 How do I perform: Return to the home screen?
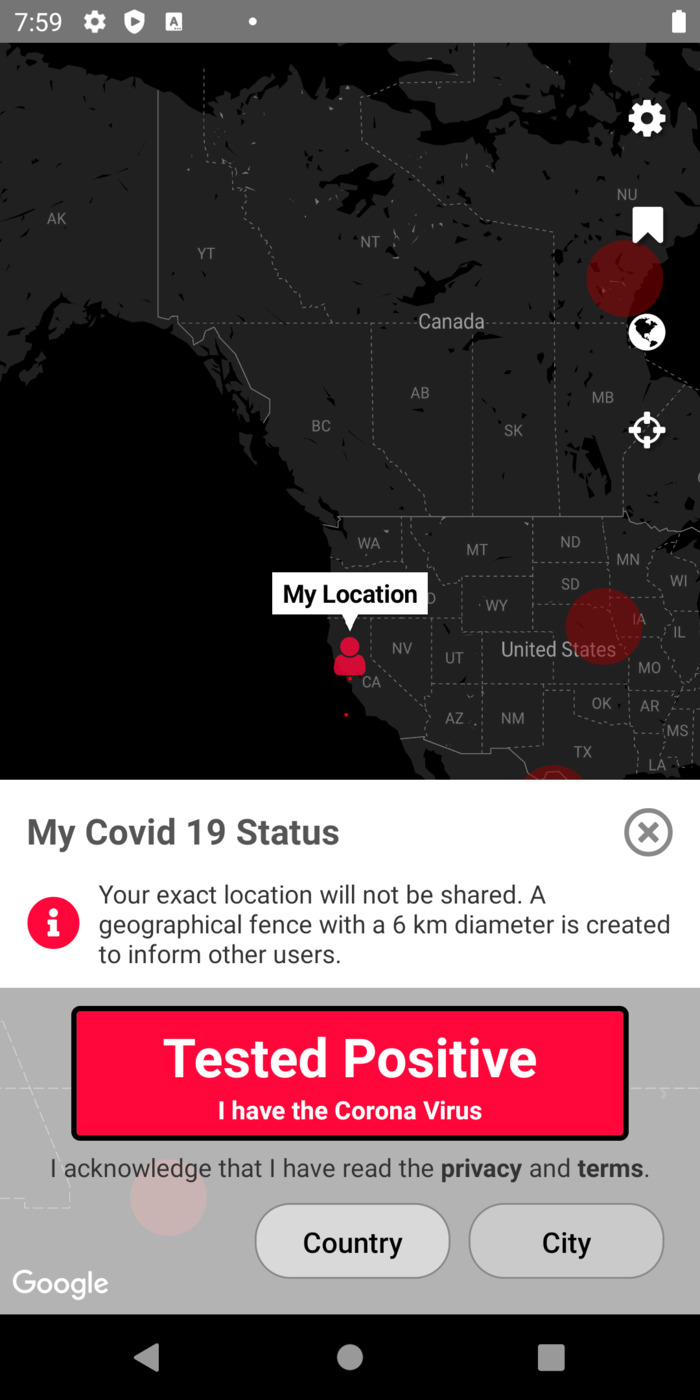click(350, 1357)
